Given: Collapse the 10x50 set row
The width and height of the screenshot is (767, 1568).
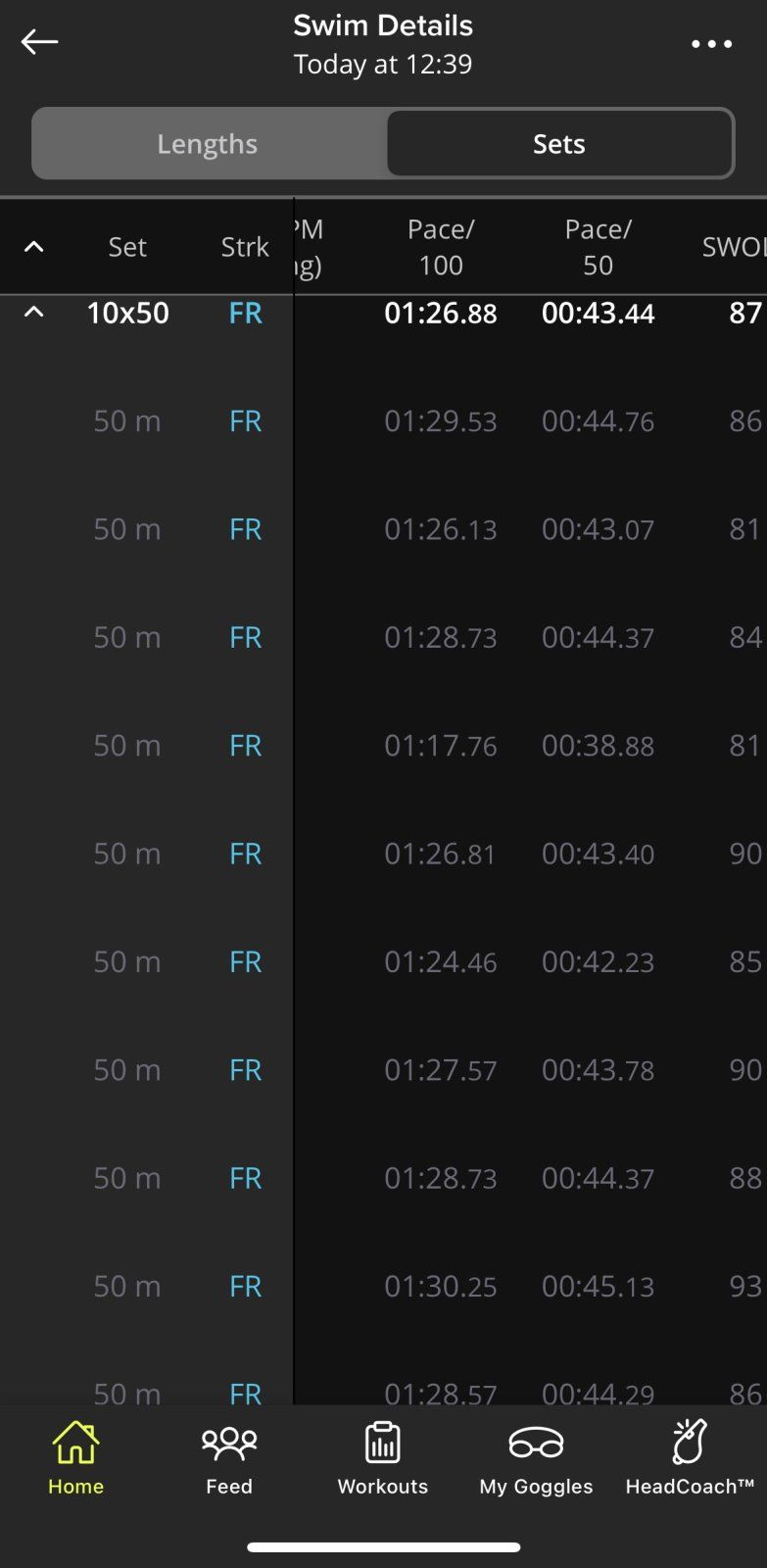Looking at the screenshot, I should pyautogui.click(x=34, y=313).
